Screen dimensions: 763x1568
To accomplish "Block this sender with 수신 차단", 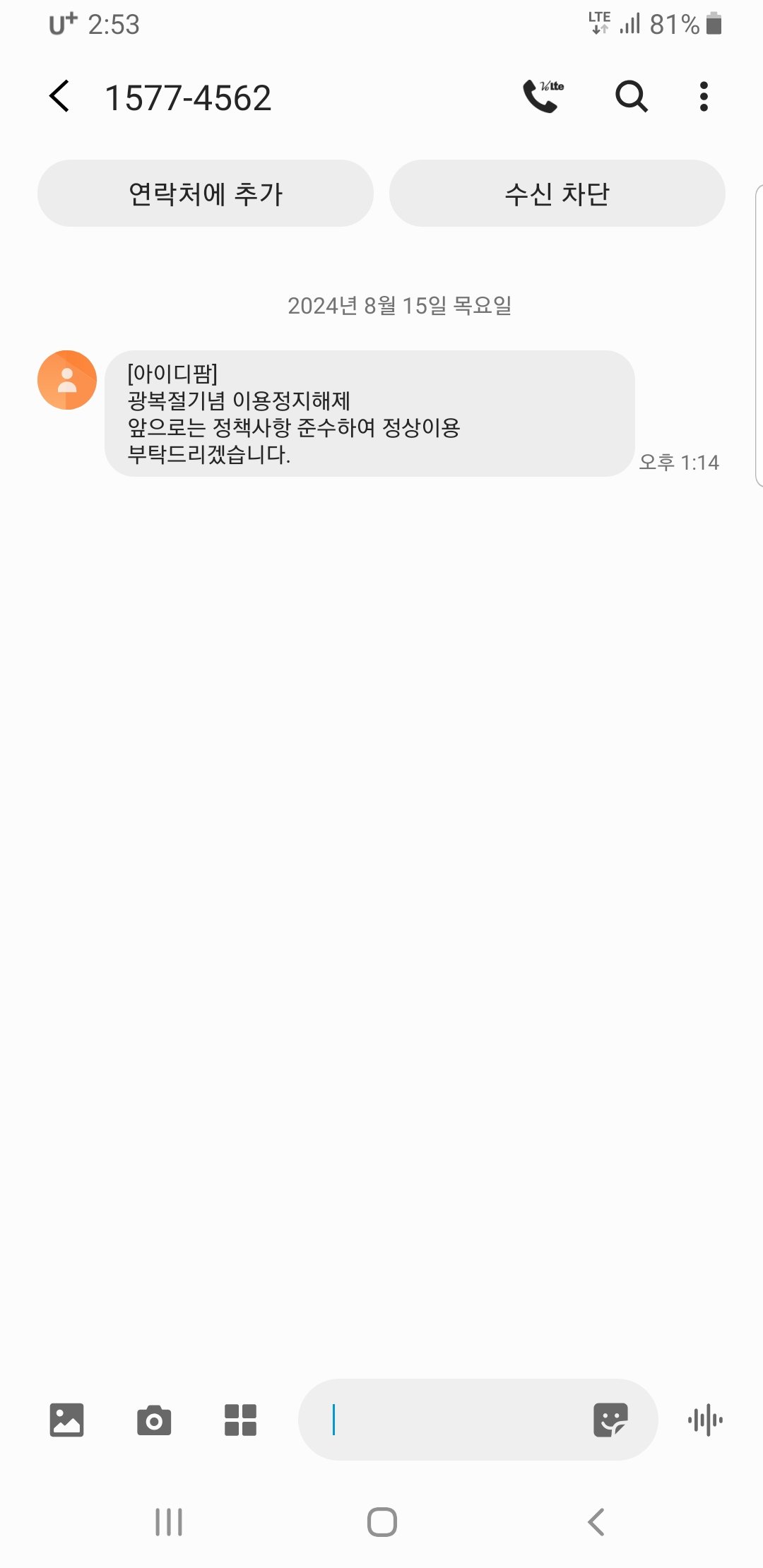I will [x=557, y=194].
